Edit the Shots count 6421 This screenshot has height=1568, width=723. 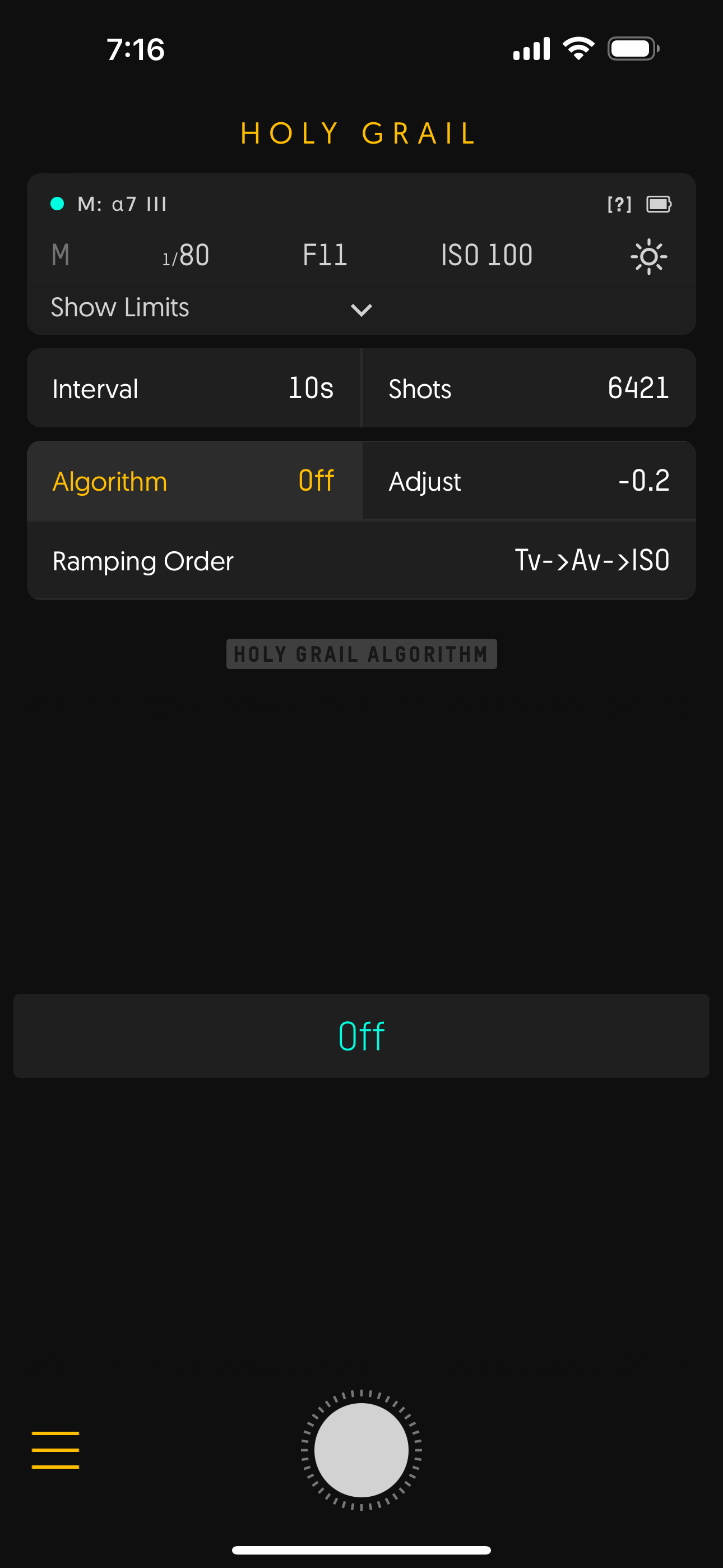(529, 388)
